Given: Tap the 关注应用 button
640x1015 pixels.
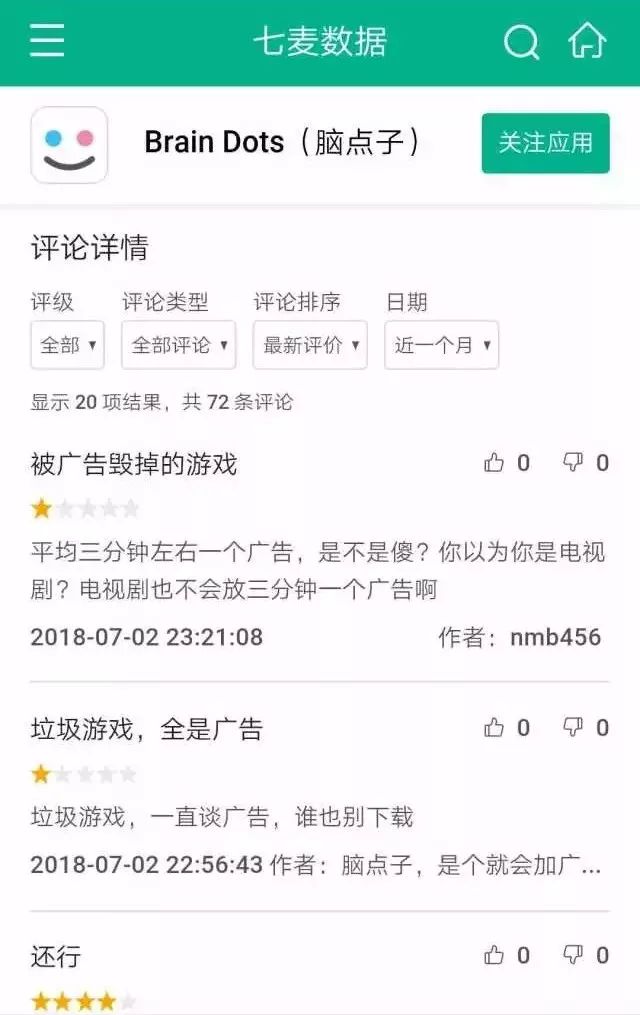Looking at the screenshot, I should coord(545,143).
